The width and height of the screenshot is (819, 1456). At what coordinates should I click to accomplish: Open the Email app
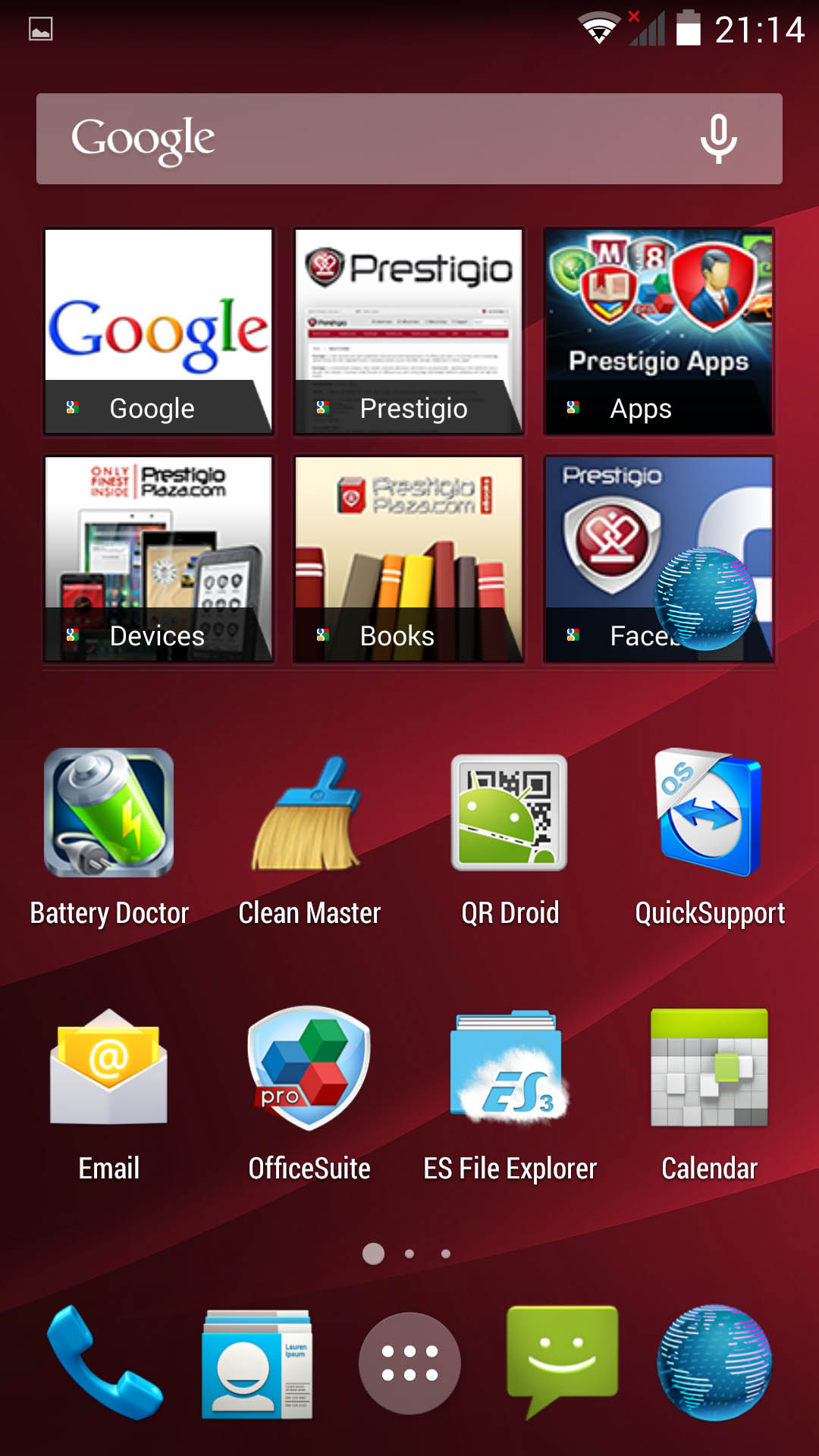pos(109,1094)
